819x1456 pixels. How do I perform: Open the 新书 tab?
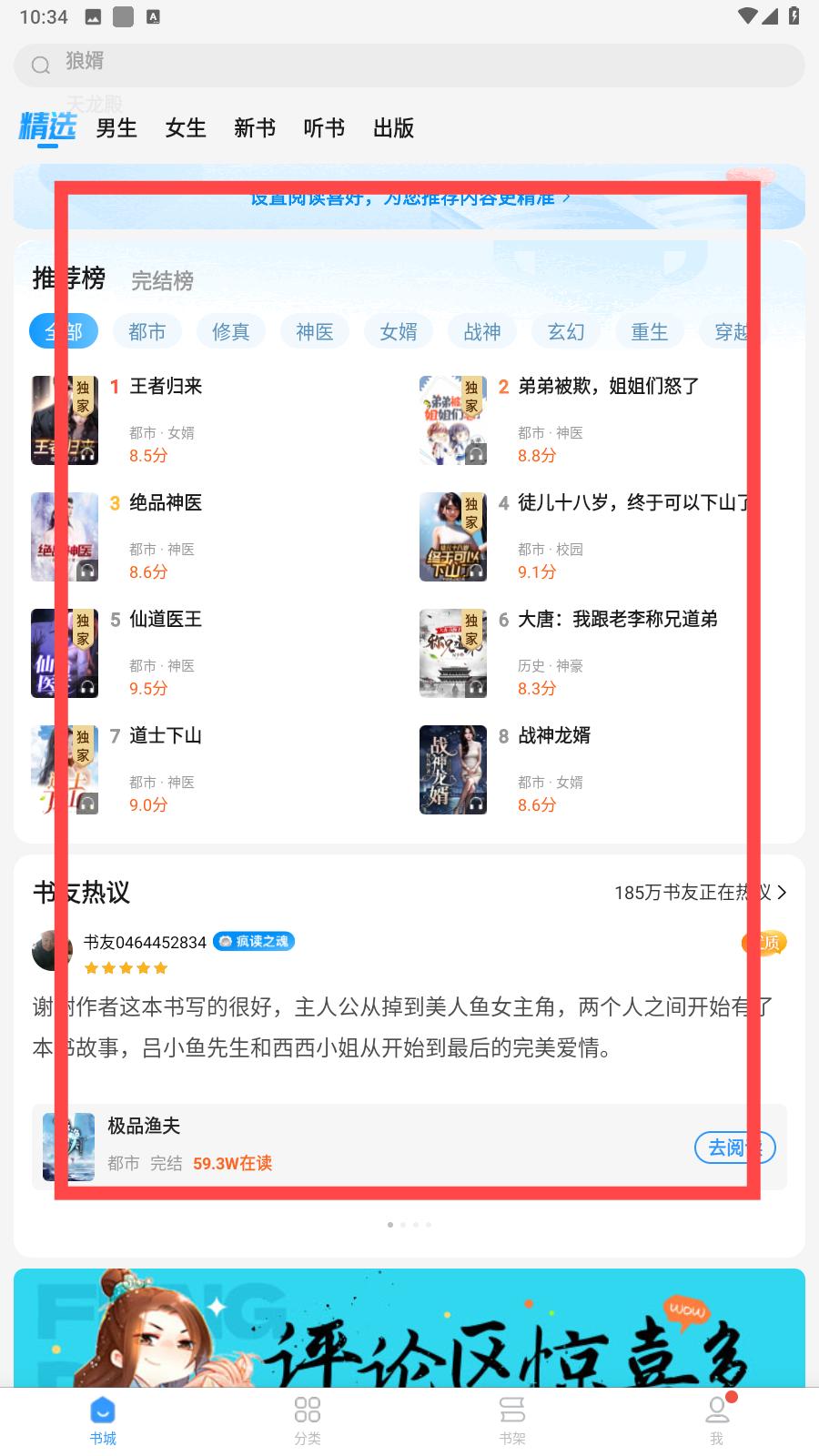tap(255, 128)
